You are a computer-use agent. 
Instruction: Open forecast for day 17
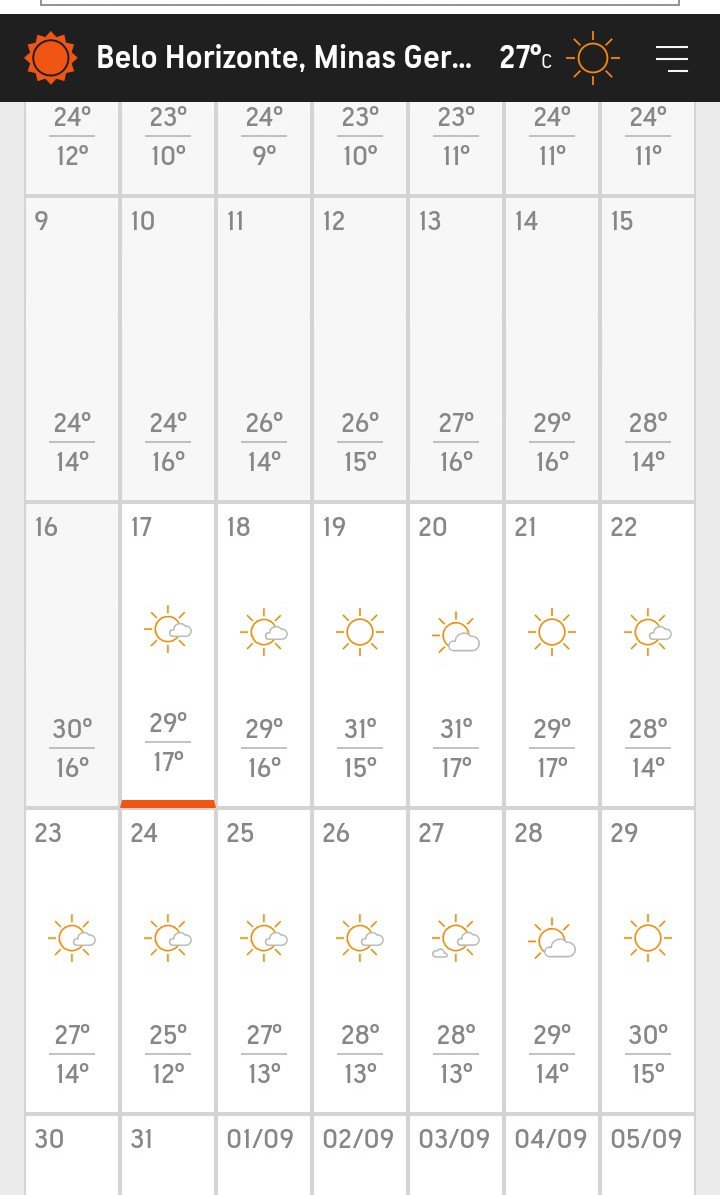[x=168, y=655]
